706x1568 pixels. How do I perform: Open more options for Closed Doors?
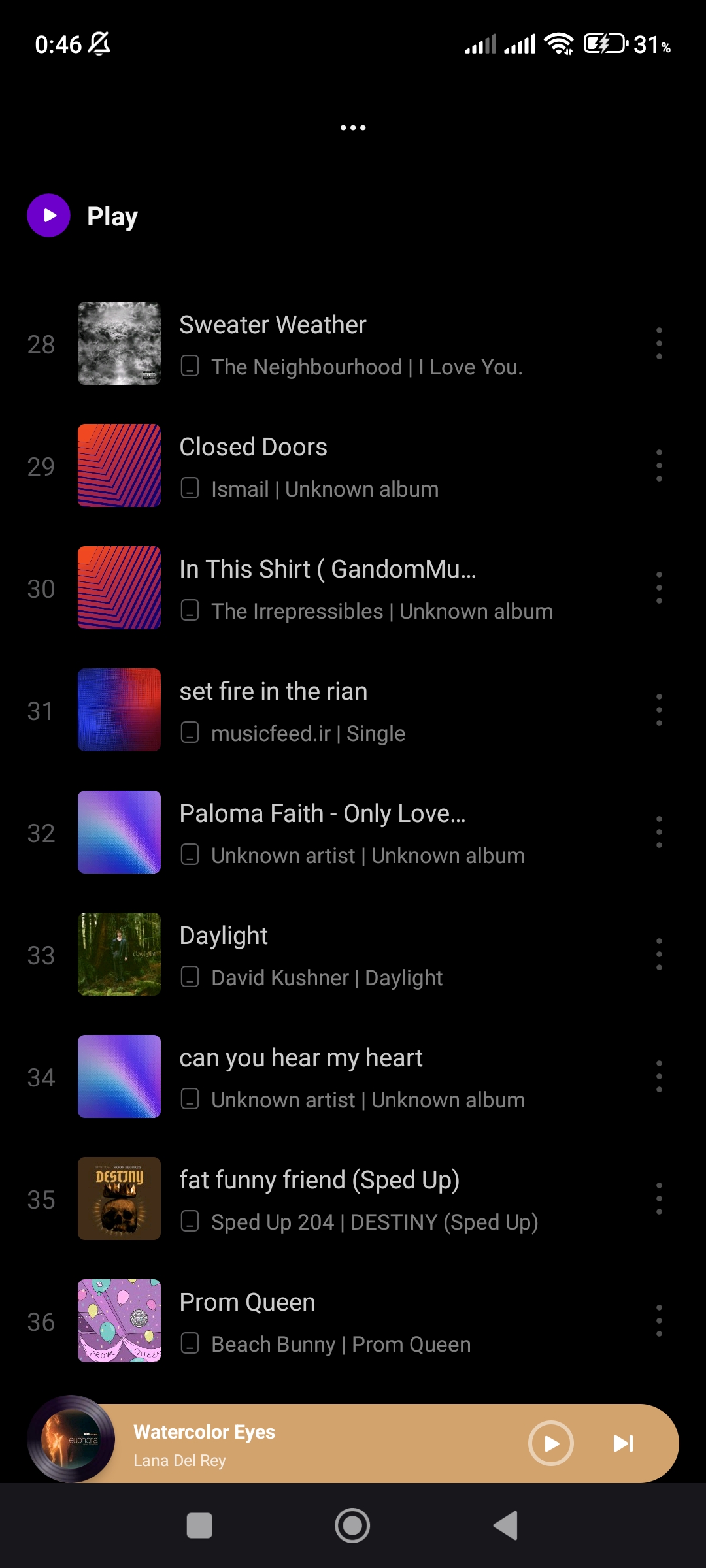pos(659,466)
